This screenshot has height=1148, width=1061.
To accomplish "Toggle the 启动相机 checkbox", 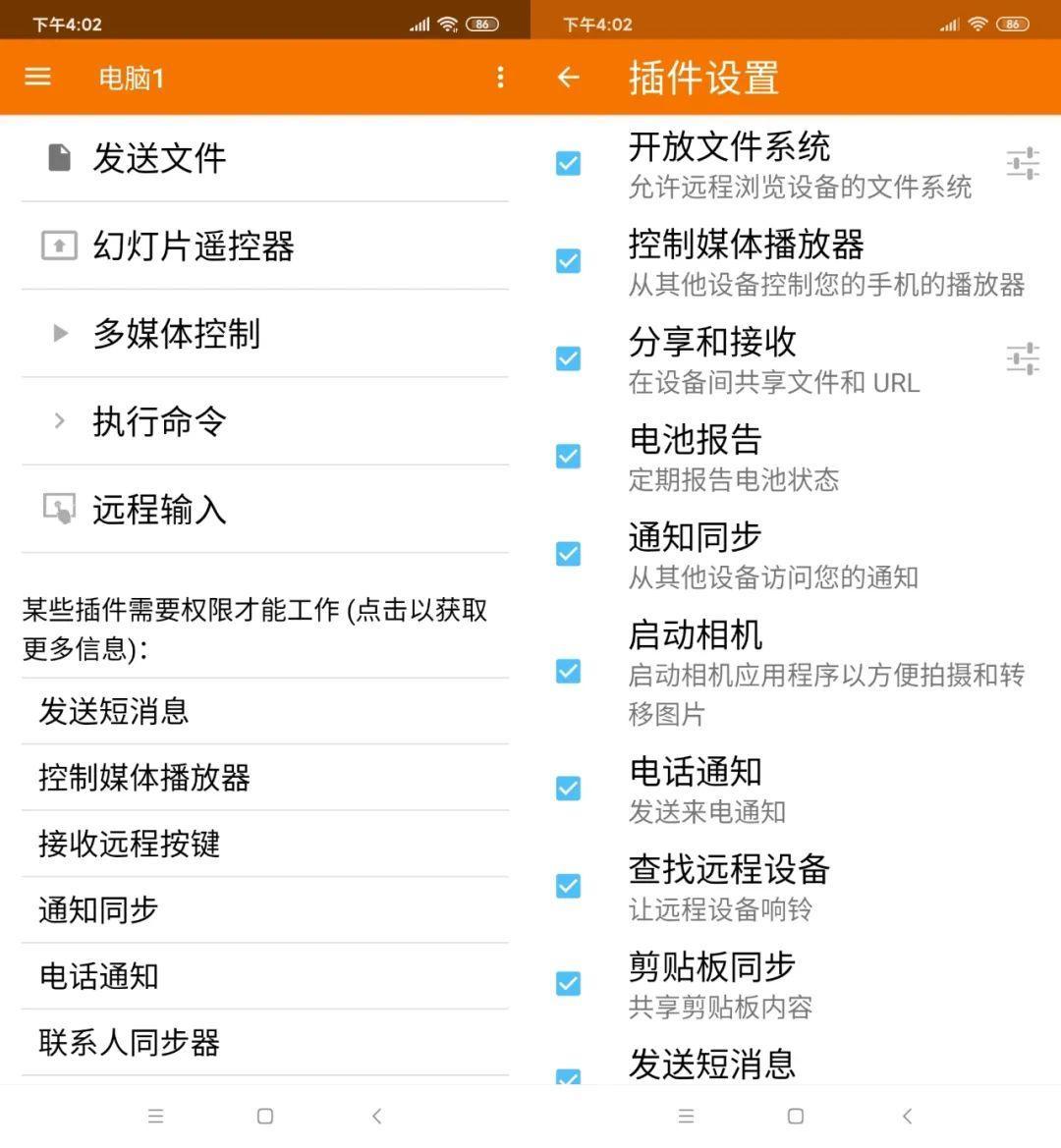I will pos(568,671).
